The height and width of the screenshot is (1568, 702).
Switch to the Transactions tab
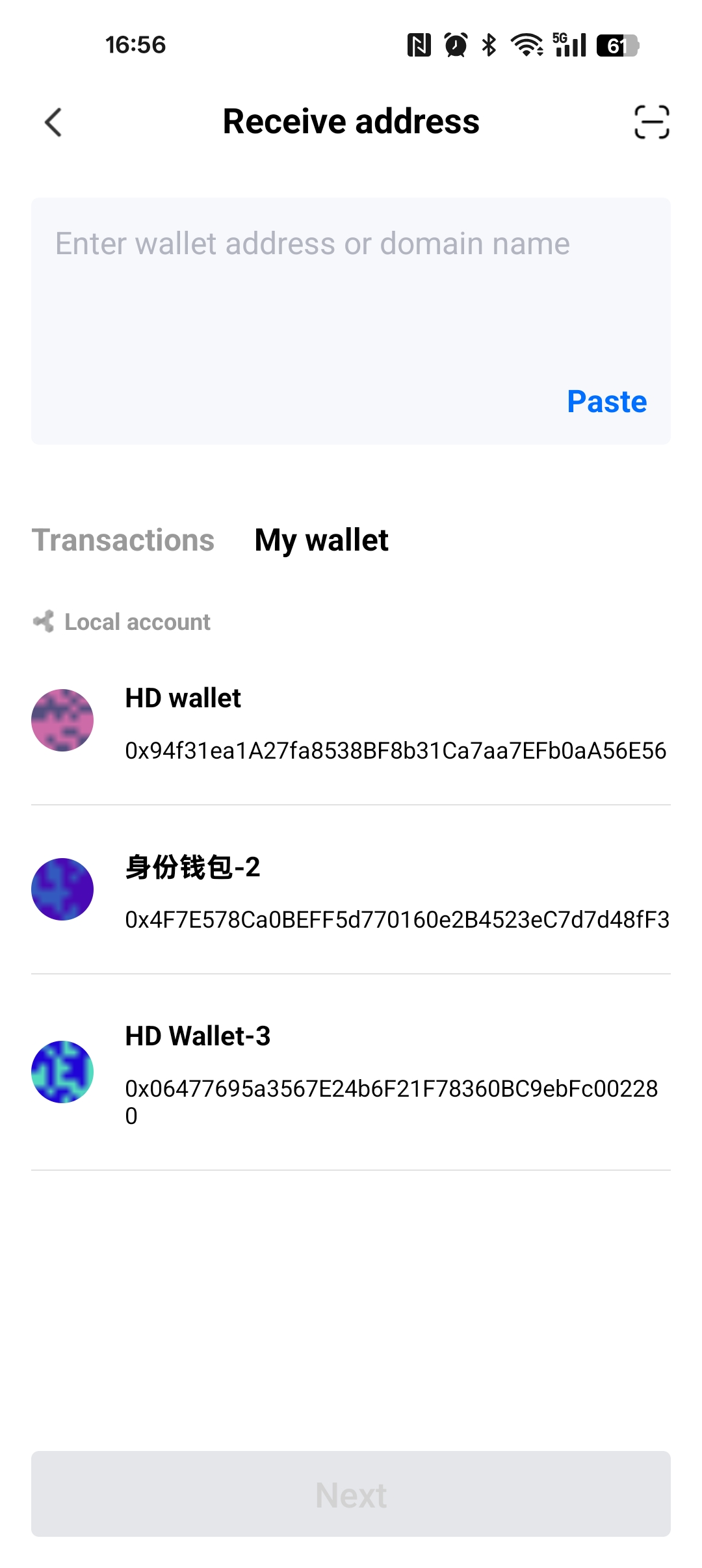[x=123, y=540]
